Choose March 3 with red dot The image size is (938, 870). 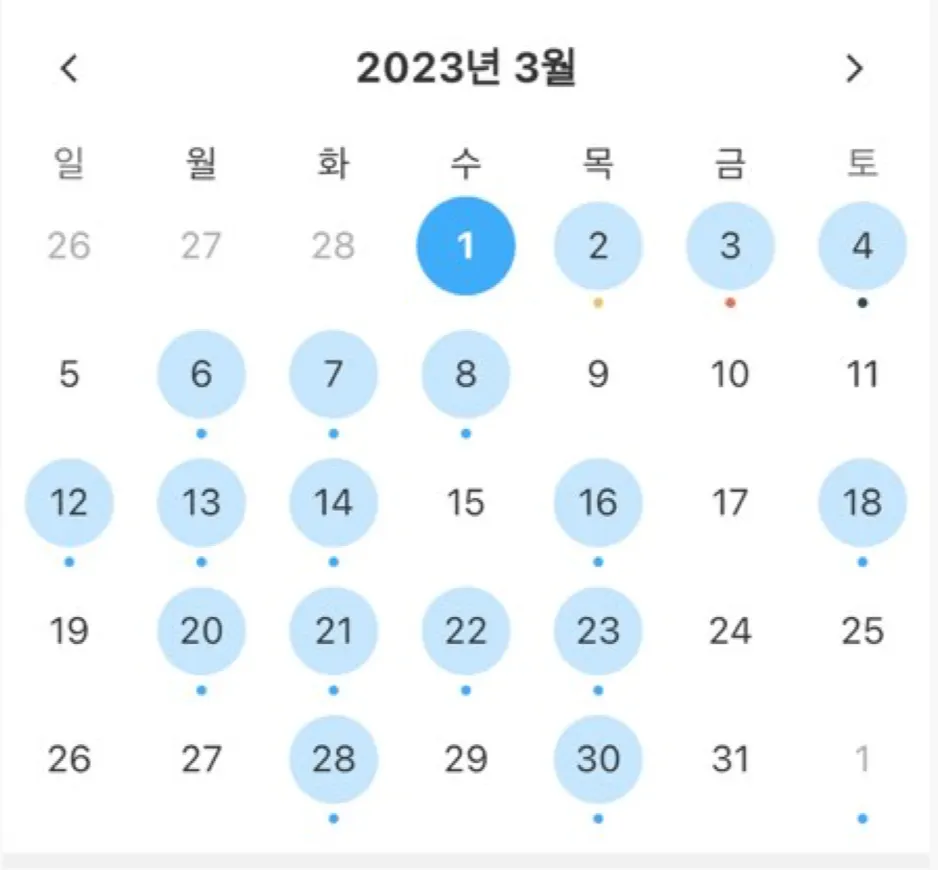[730, 246]
